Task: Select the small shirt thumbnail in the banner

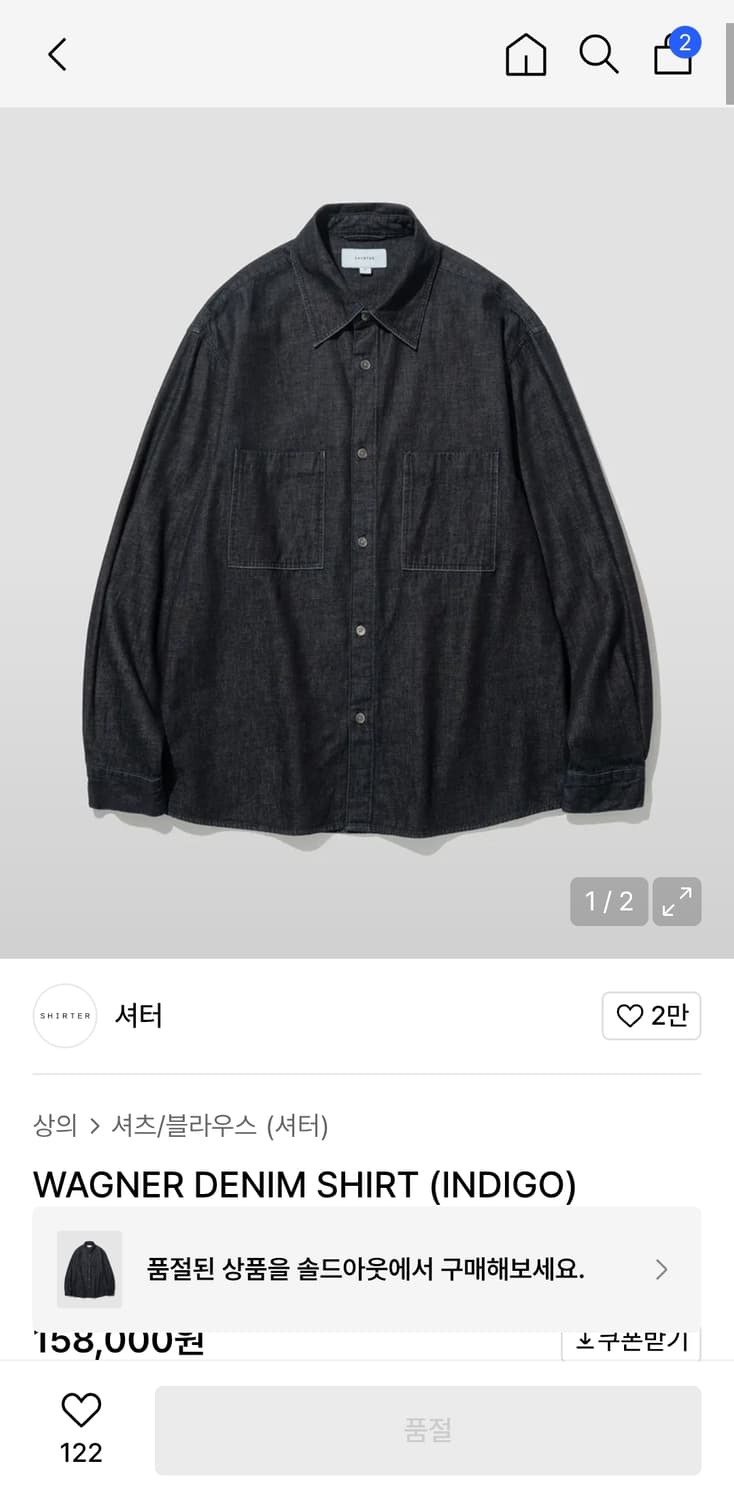Action: point(89,1268)
